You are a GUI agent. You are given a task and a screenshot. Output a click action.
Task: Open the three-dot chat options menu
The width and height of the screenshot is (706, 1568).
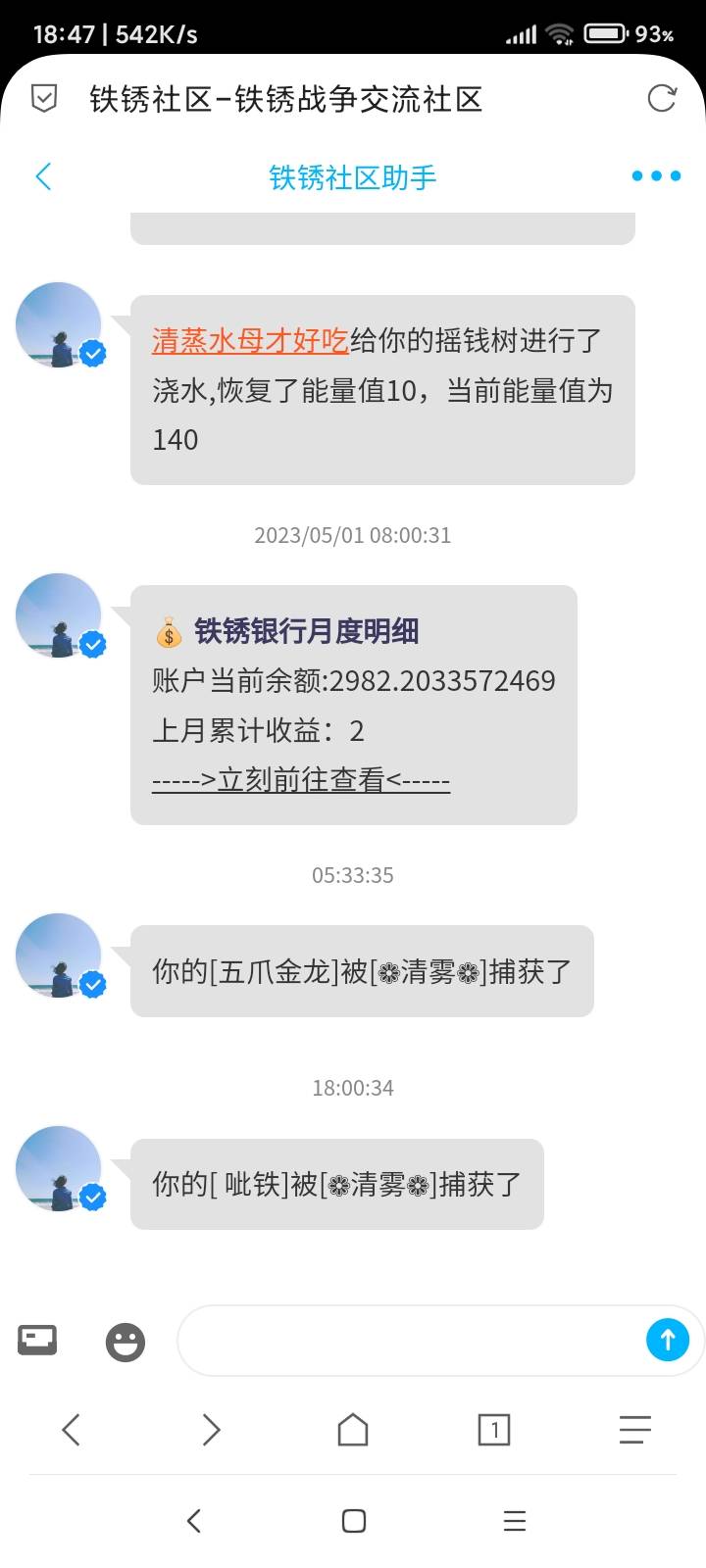pos(656,176)
